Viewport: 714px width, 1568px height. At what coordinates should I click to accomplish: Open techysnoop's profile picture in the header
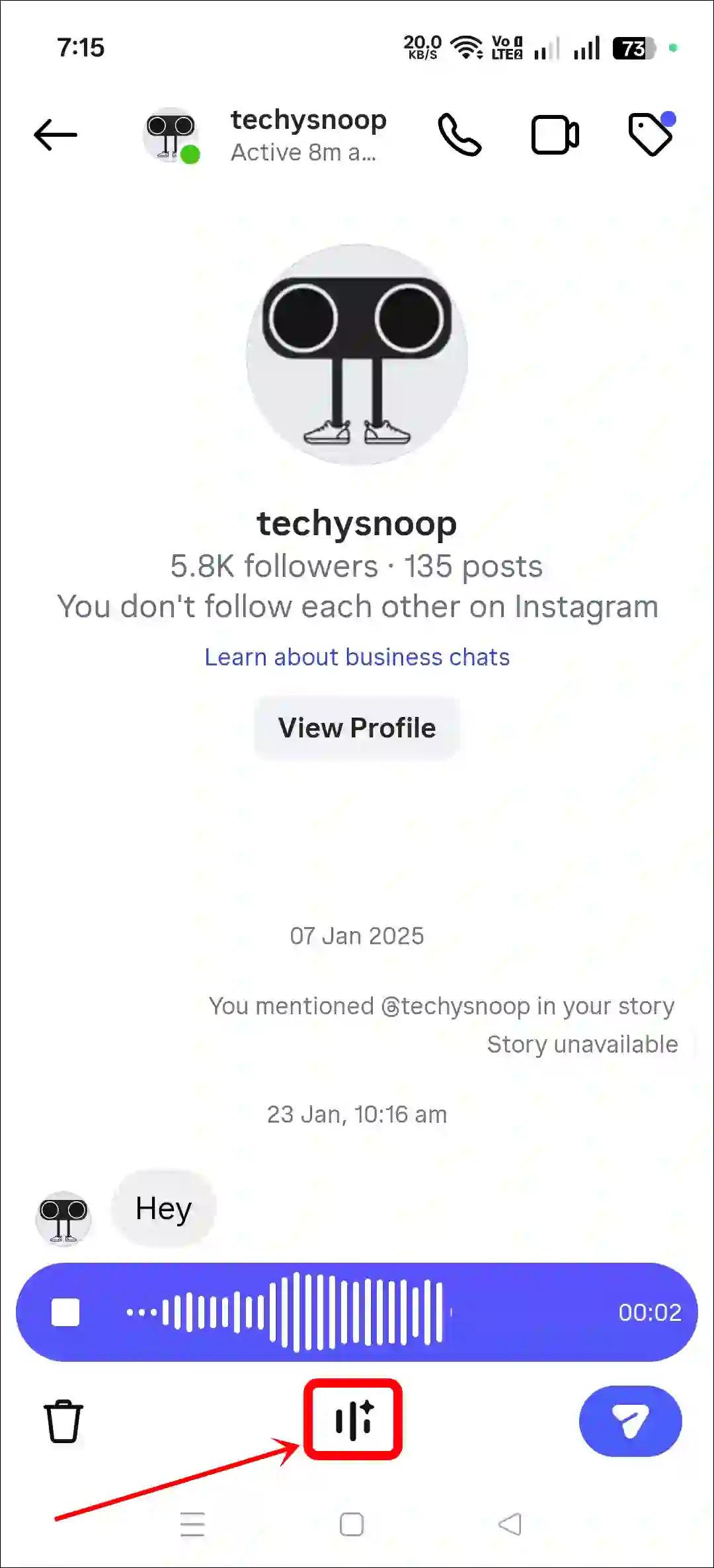[x=170, y=134]
